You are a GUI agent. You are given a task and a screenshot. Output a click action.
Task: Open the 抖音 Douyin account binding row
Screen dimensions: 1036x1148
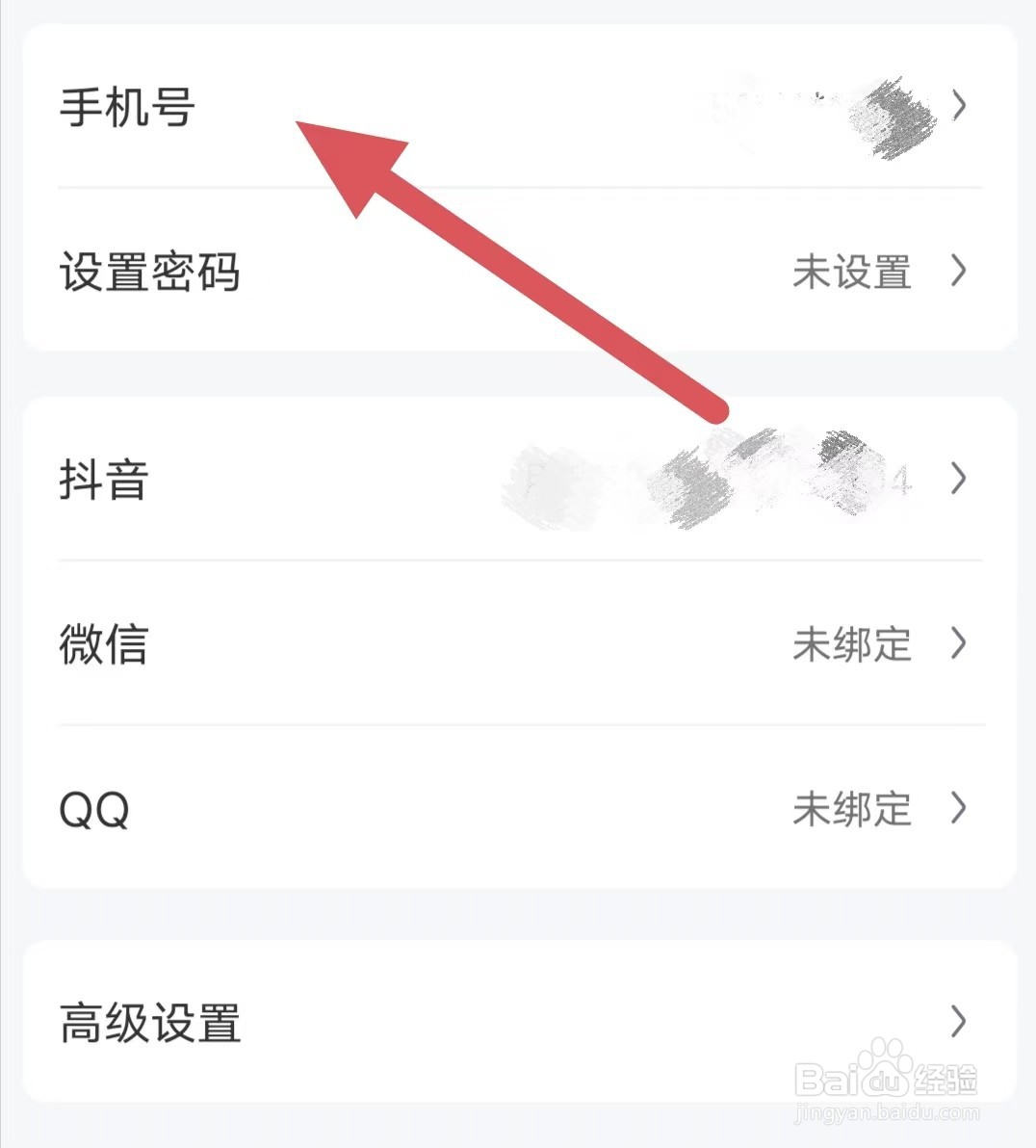(104, 480)
